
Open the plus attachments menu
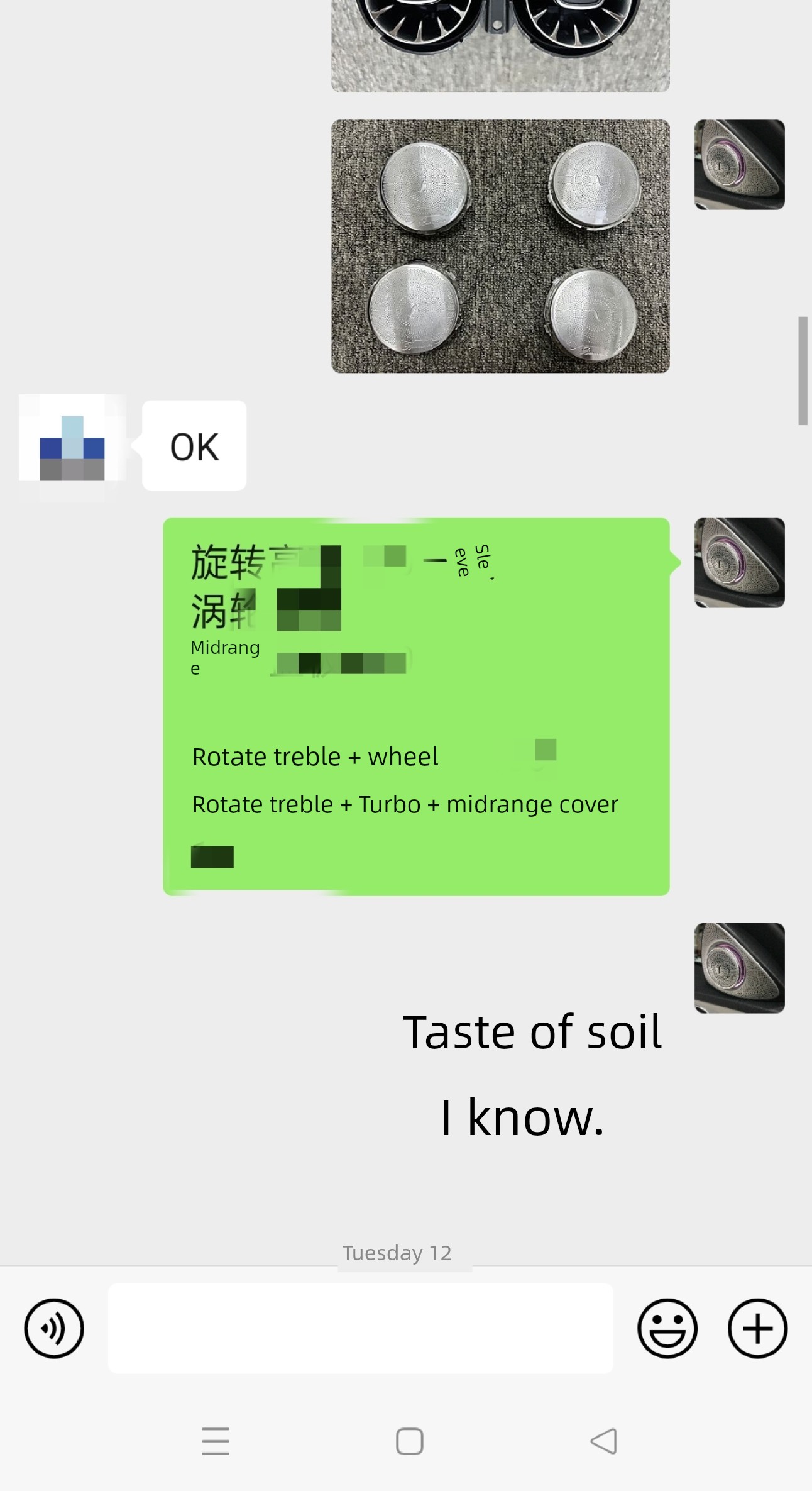(757, 1328)
